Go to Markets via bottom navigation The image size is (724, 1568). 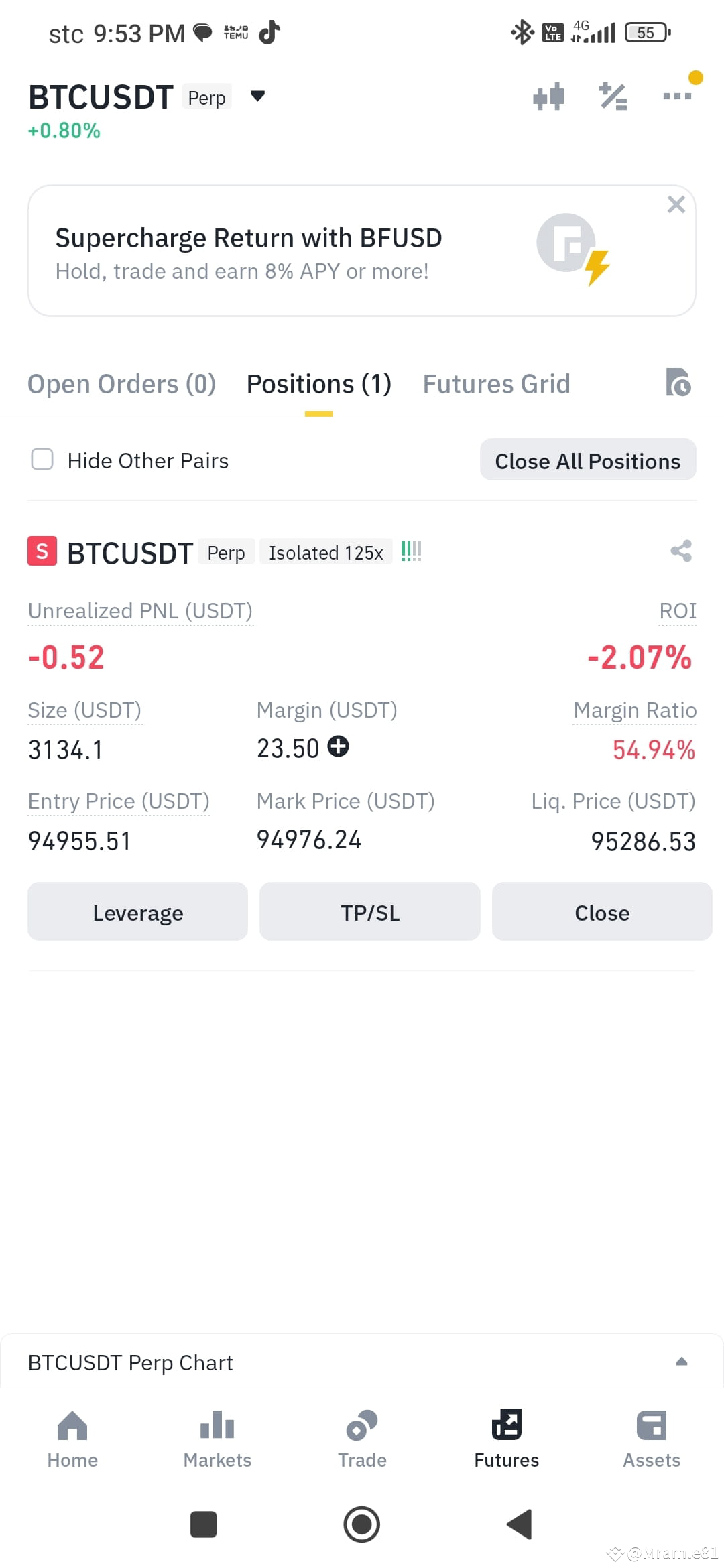pos(217,1441)
